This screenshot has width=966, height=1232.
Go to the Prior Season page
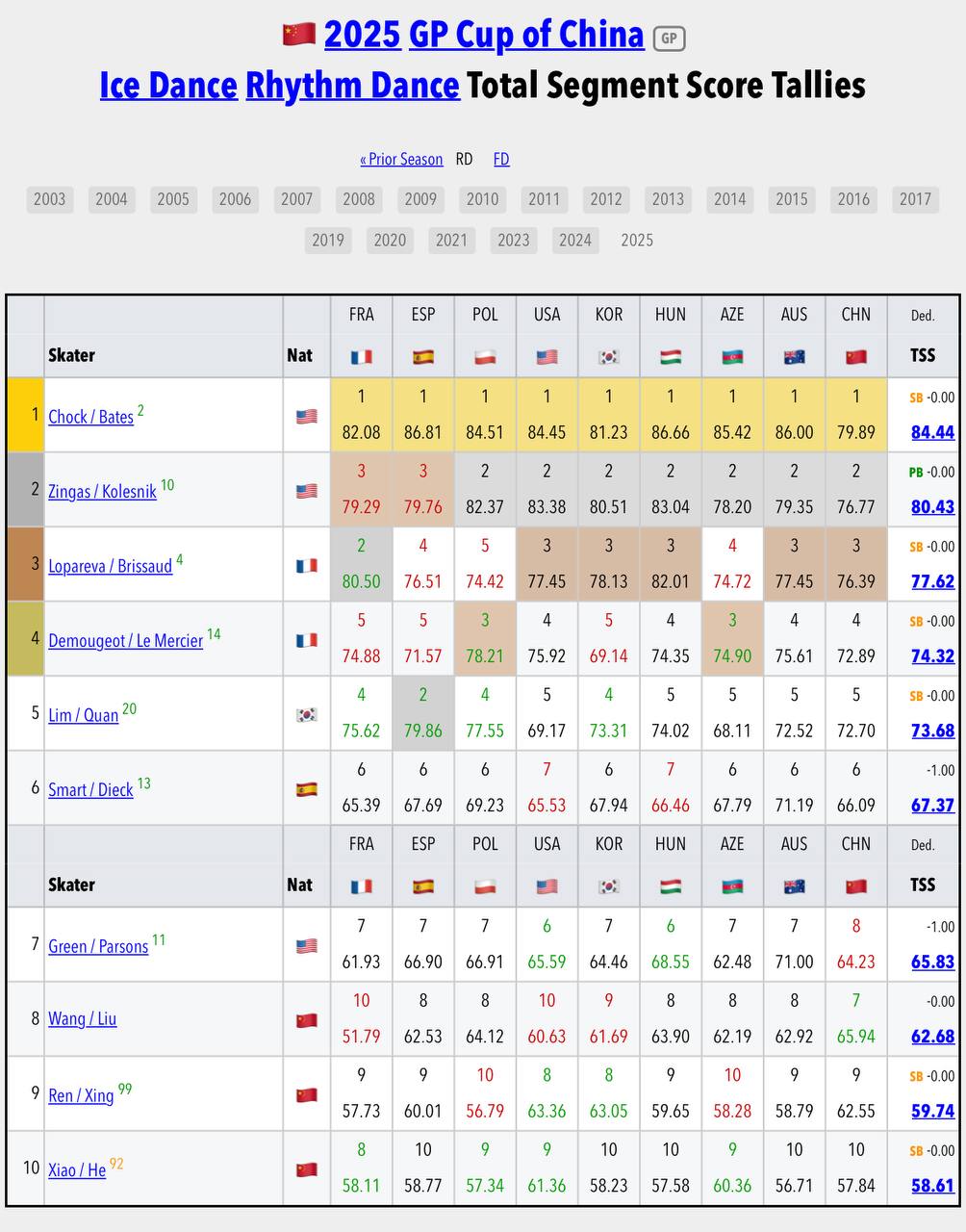coord(401,159)
